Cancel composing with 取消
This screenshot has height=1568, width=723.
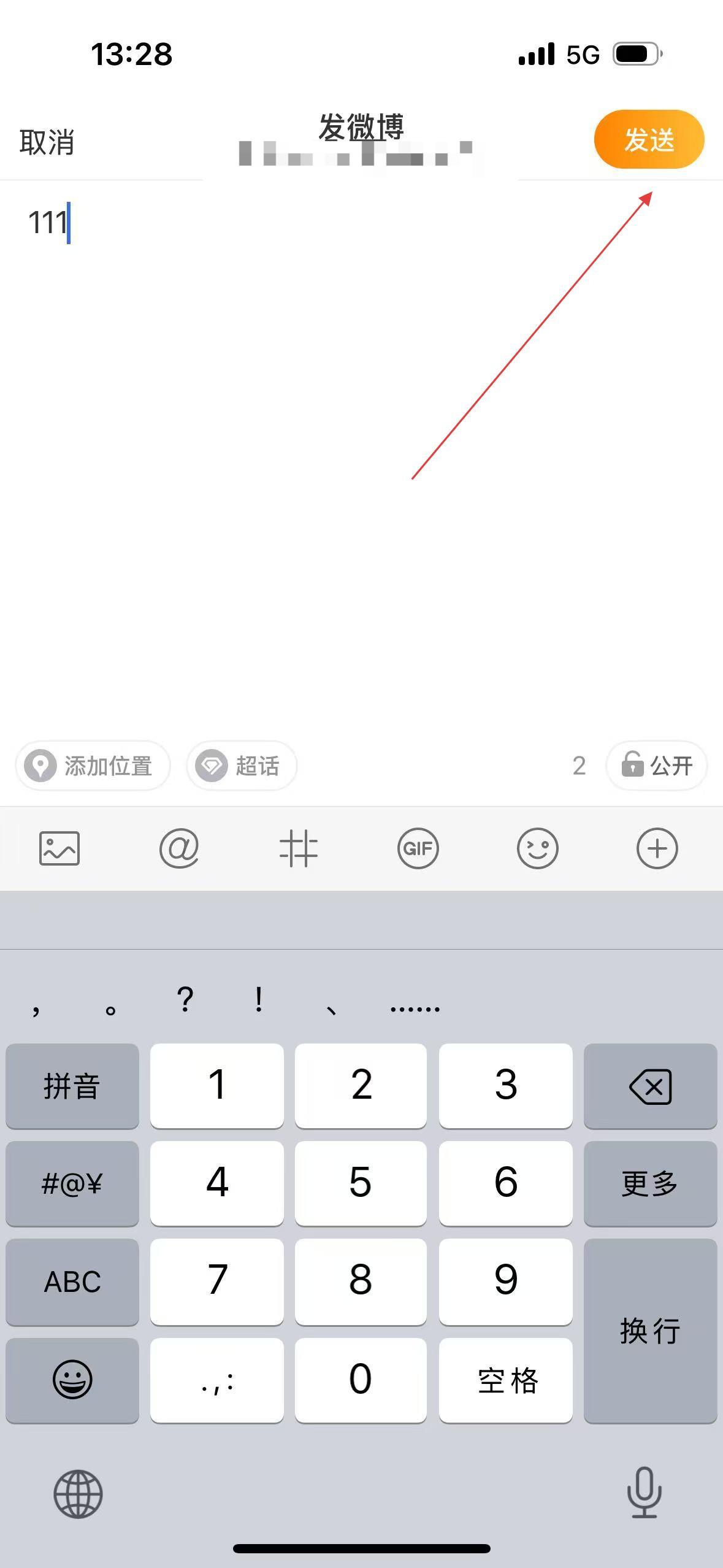point(47,142)
